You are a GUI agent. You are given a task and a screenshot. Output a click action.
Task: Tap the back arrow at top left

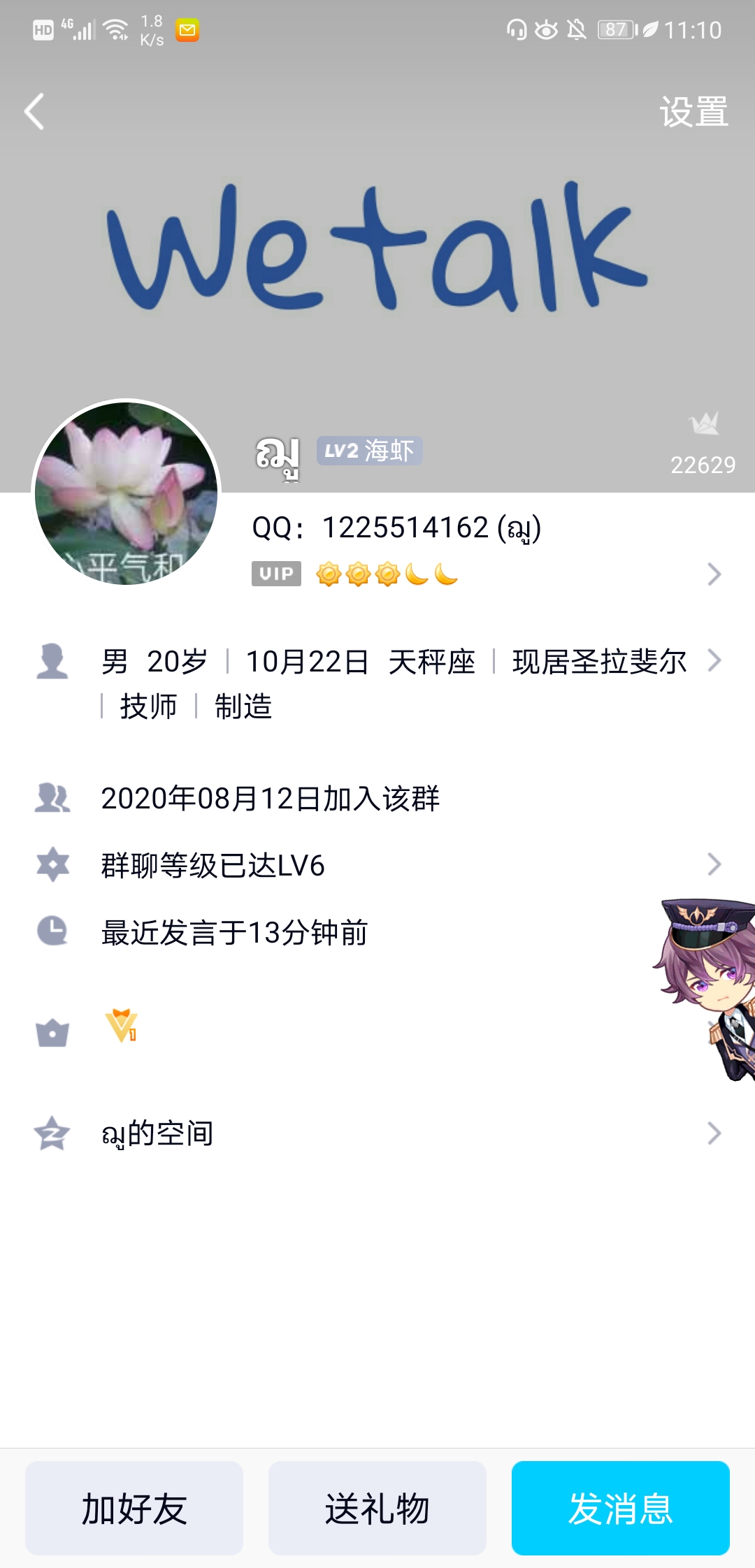point(33,110)
